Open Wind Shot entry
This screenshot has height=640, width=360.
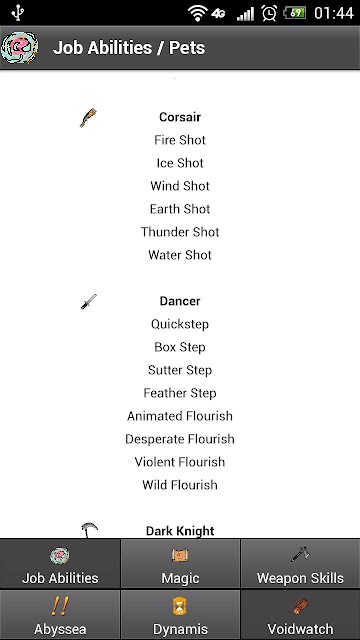click(180, 186)
